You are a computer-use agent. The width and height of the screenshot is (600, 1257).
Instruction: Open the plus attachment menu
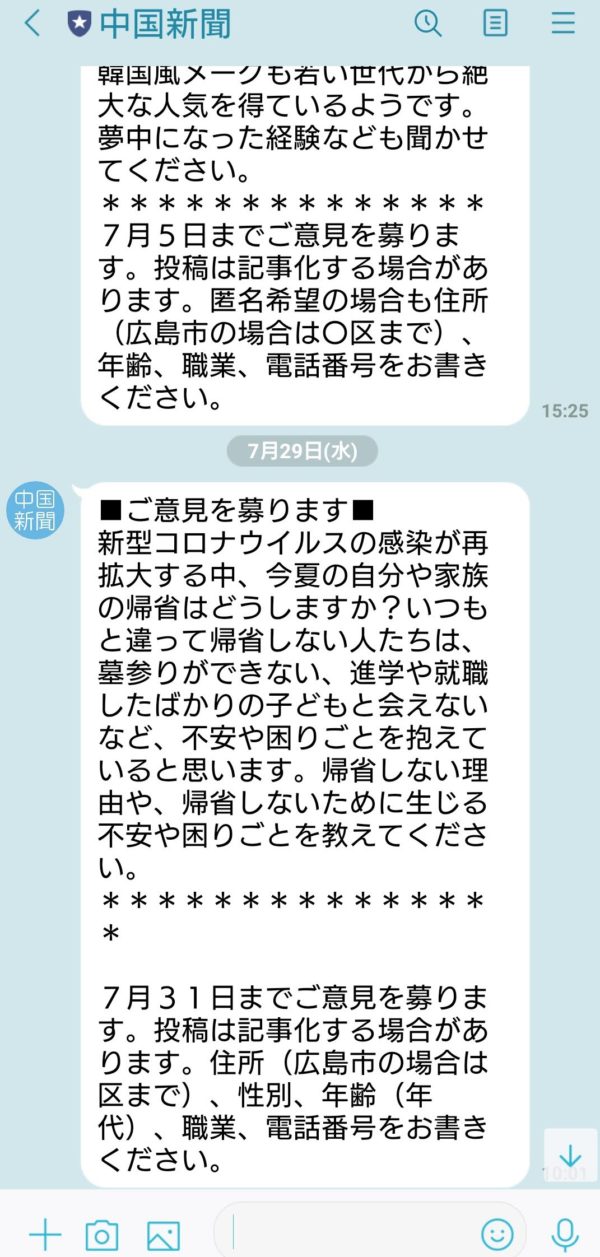[x=45, y=1234]
